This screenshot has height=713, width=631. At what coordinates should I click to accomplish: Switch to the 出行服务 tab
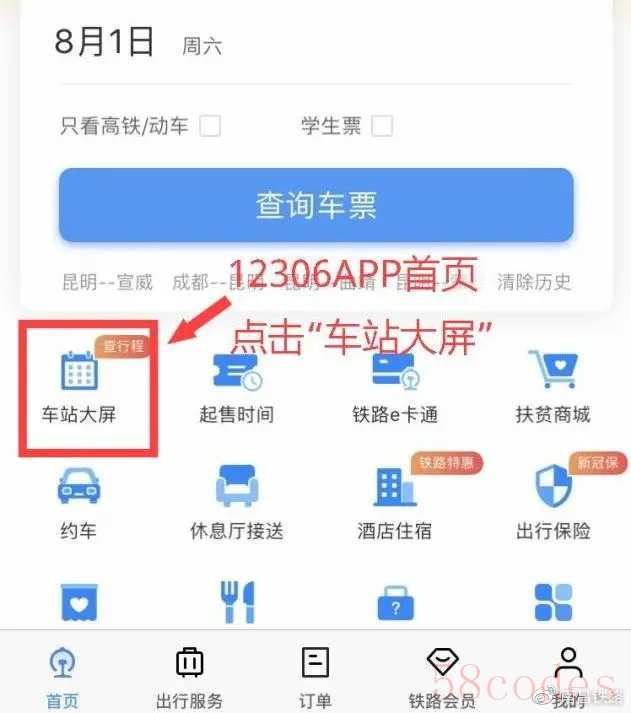point(189,675)
